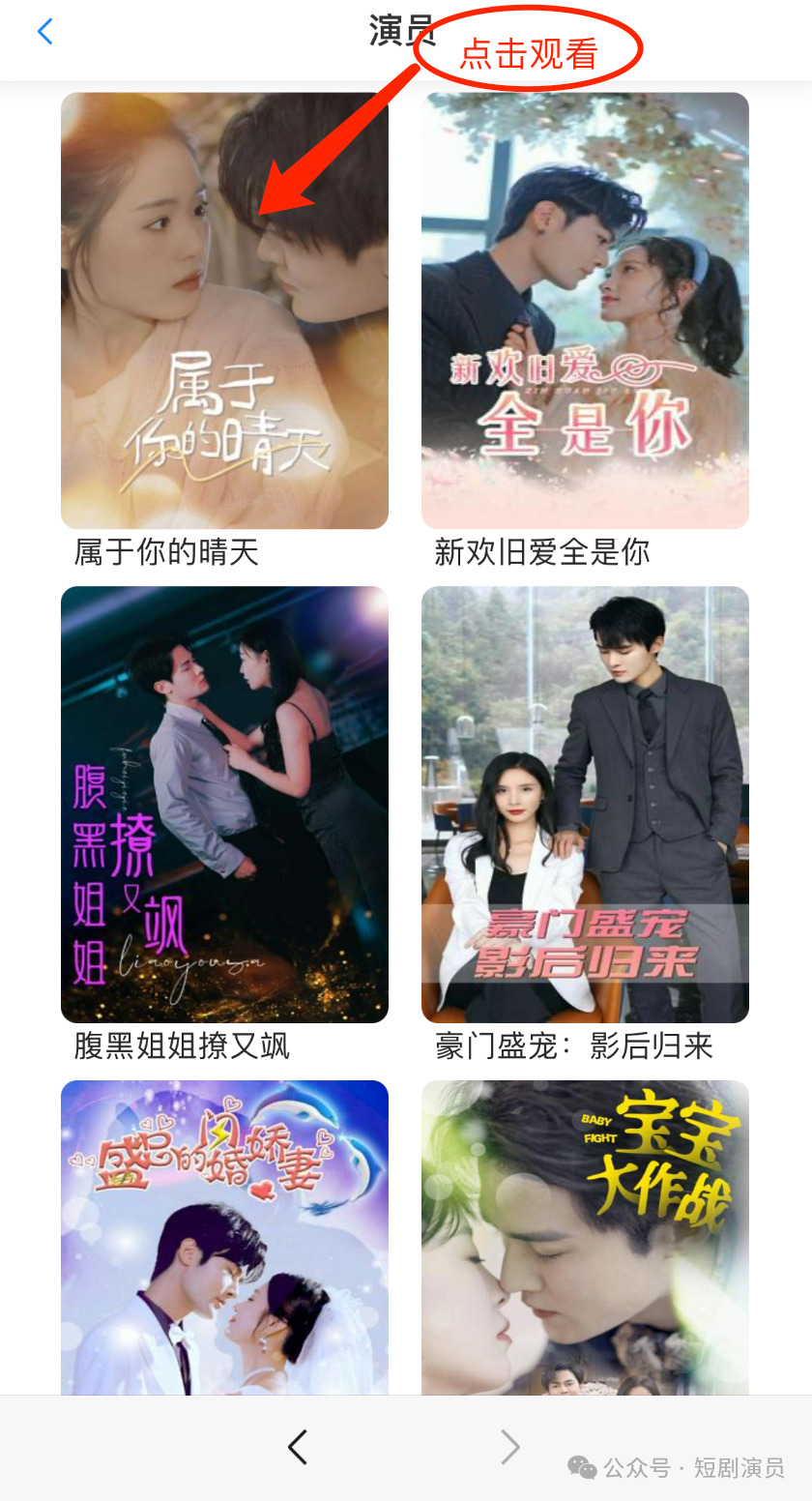The width and height of the screenshot is (812, 1501).
Task: Open the 盛总的闪婚娇妻 poster tile
Action: coord(224,1238)
